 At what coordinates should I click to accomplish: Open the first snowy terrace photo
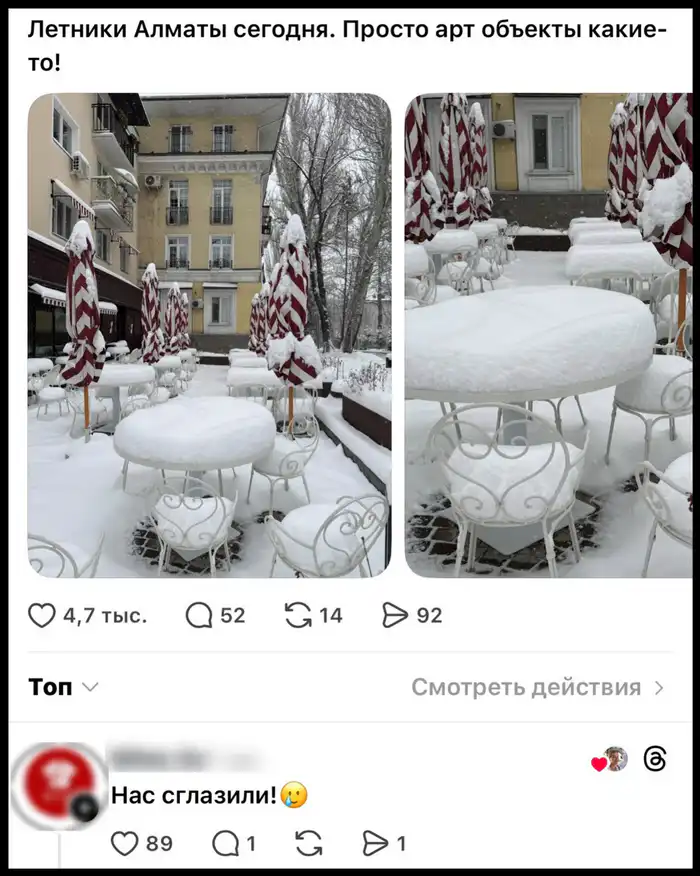coord(209,335)
